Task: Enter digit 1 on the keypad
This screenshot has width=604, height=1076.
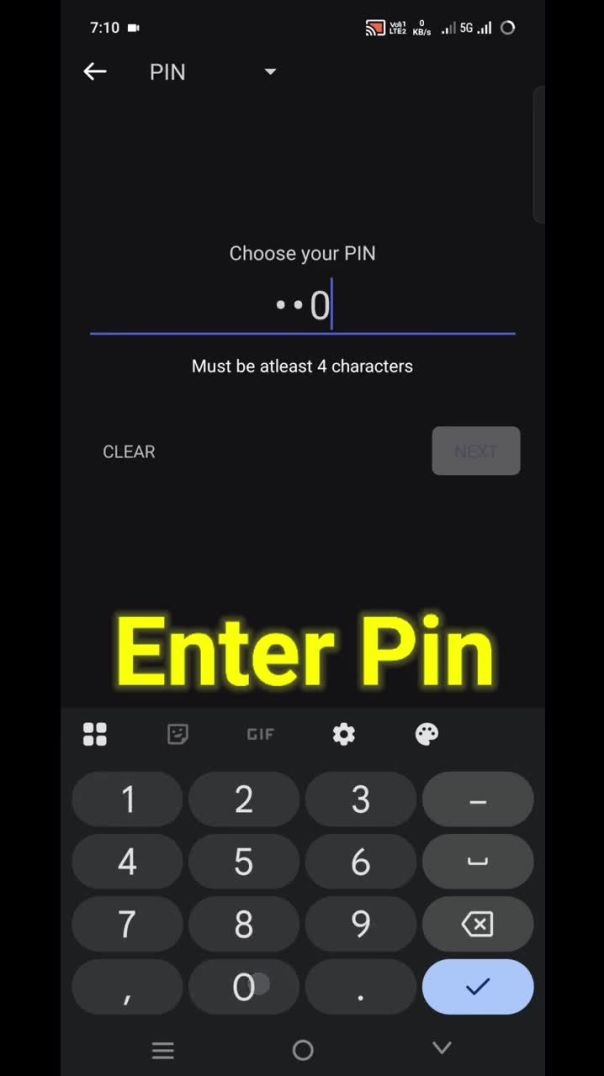Action: coord(128,800)
